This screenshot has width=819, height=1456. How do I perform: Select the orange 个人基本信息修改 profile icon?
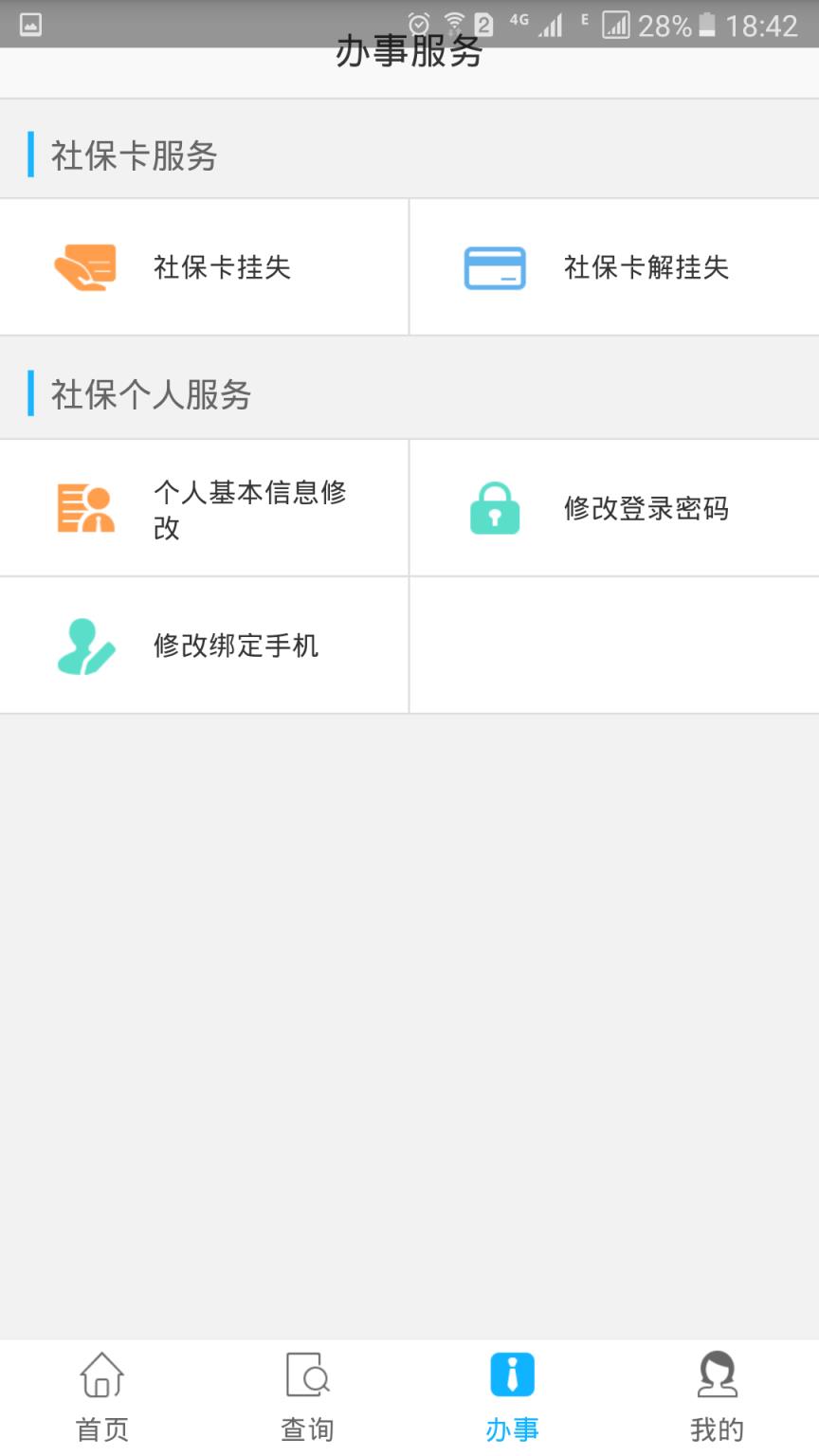coord(85,508)
